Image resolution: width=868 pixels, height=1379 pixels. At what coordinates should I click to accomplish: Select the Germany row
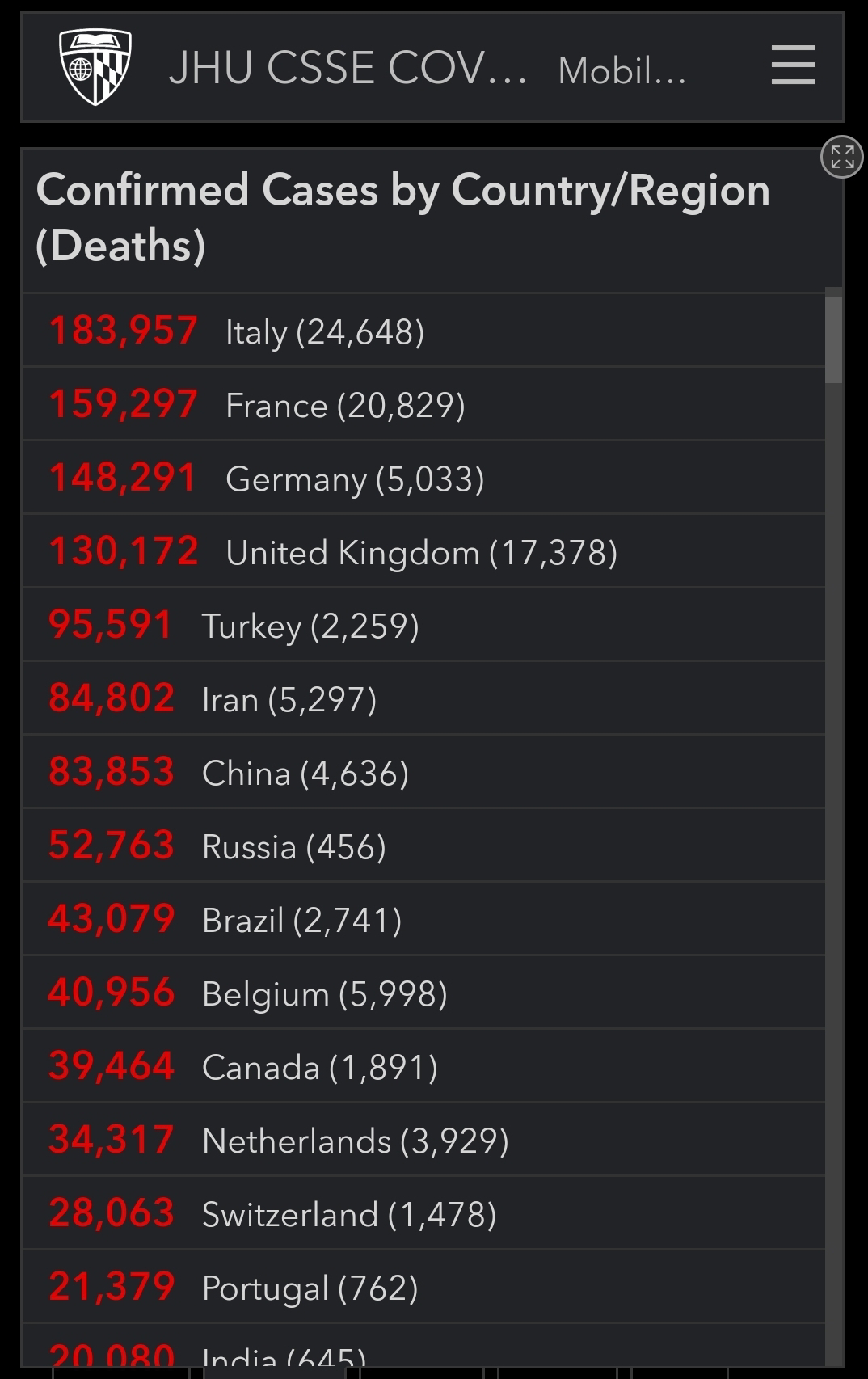click(x=423, y=478)
